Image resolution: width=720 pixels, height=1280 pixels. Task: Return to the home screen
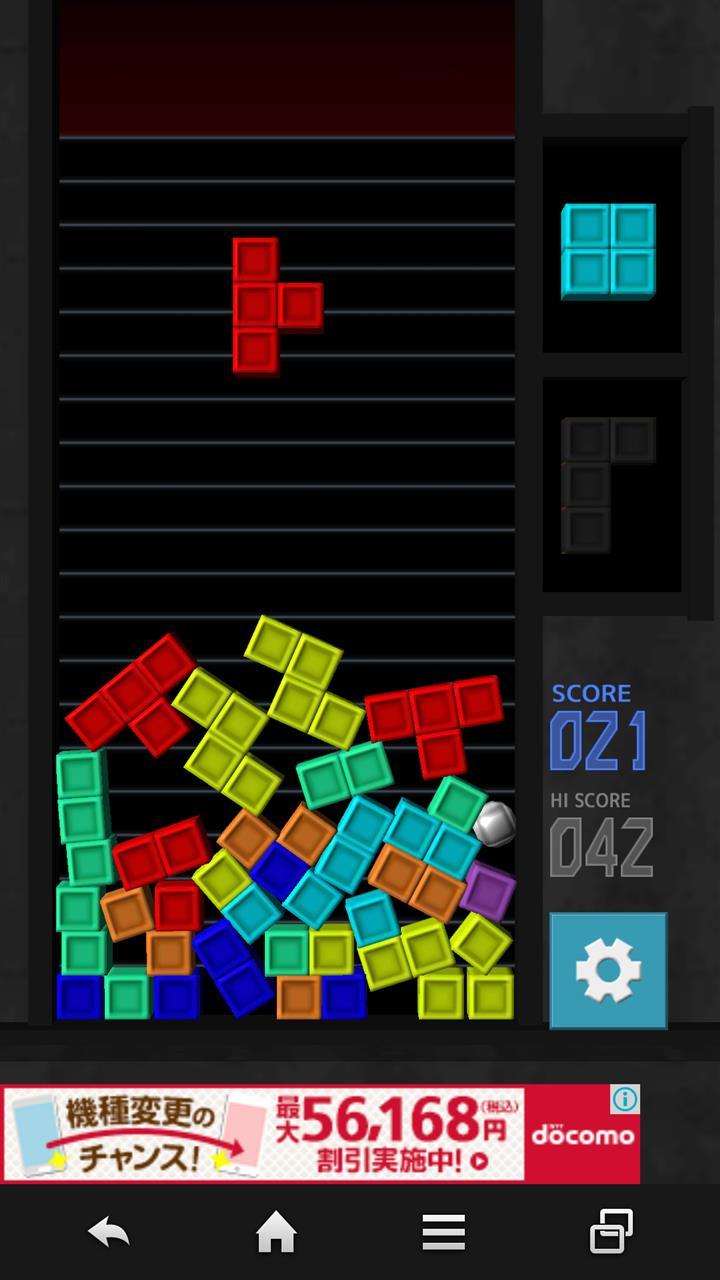276,1232
